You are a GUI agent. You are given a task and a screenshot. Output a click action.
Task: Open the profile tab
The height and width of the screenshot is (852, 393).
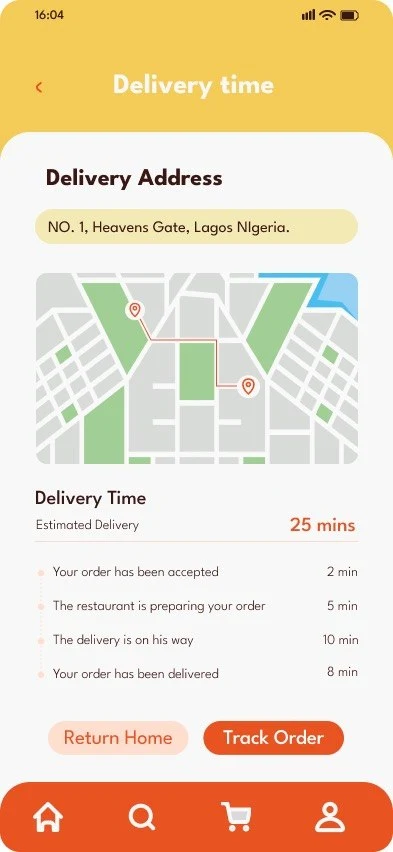tap(330, 817)
